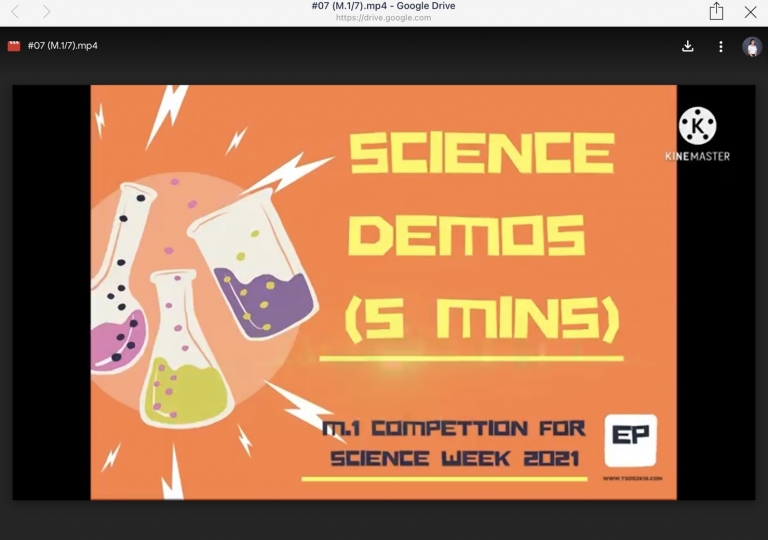The width and height of the screenshot is (768, 540).
Task: Go forward in browser history
Action: pyautogui.click(x=46, y=12)
